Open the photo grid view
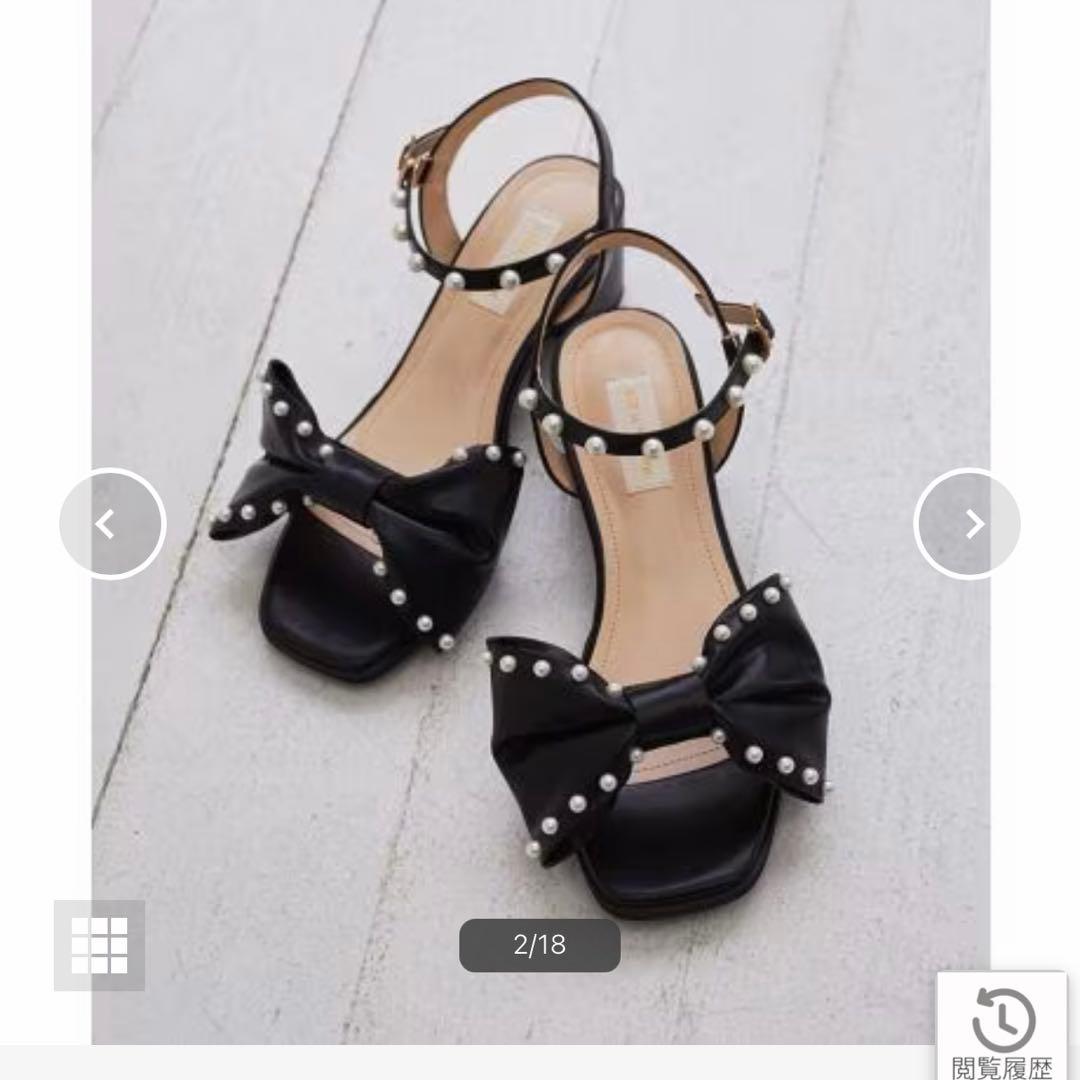Image resolution: width=1080 pixels, height=1080 pixels. [x=99, y=945]
